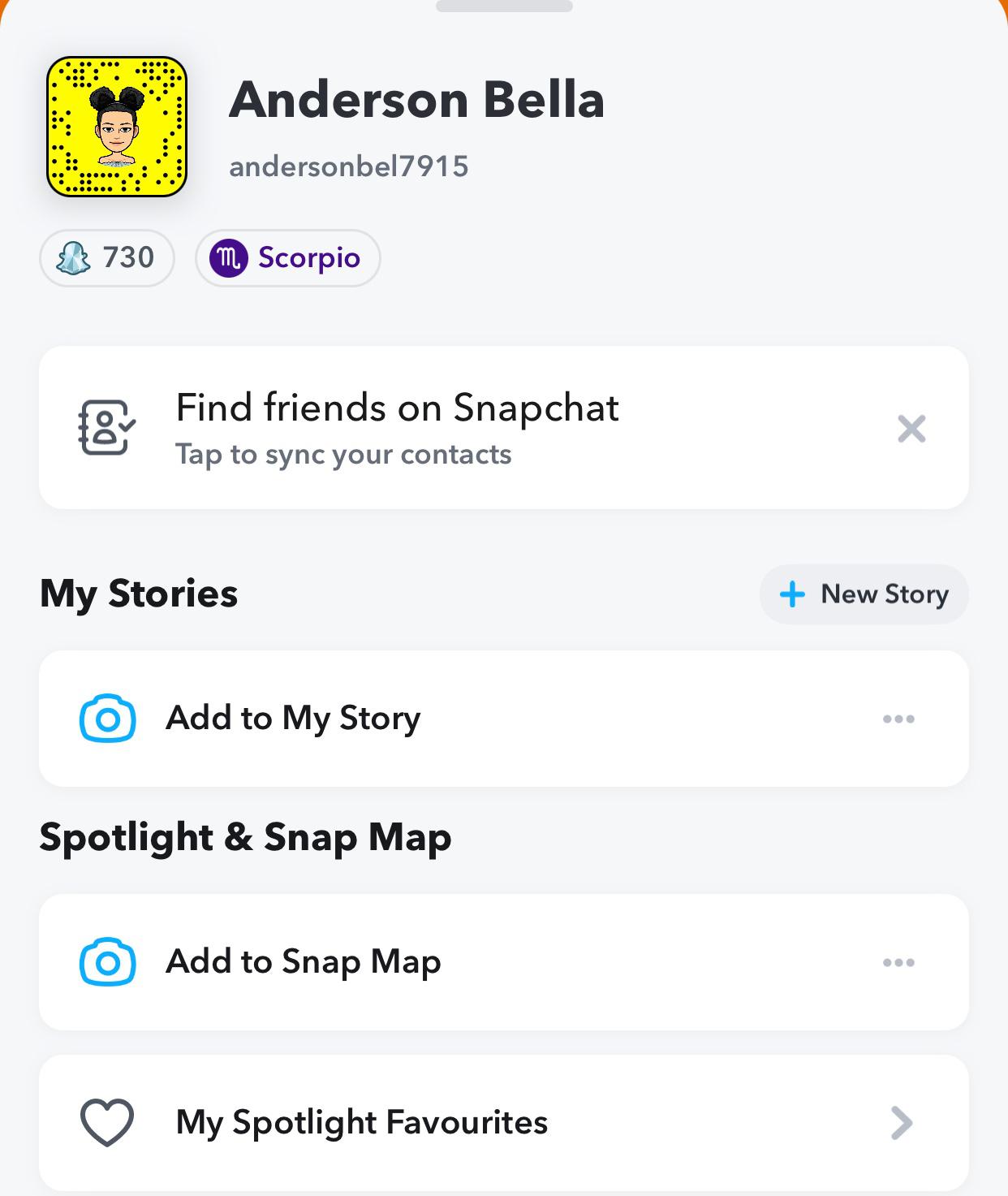Choose Add to Snap Map
Screen dimensions: 1008x1196
tap(303, 962)
